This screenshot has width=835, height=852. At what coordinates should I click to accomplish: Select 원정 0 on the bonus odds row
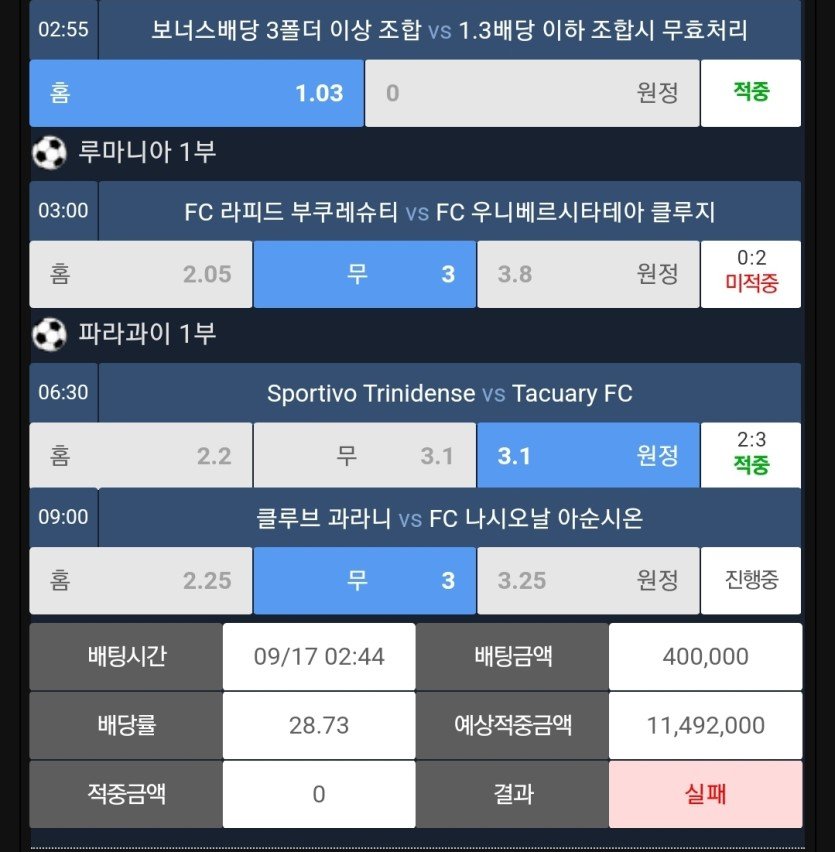[532, 93]
